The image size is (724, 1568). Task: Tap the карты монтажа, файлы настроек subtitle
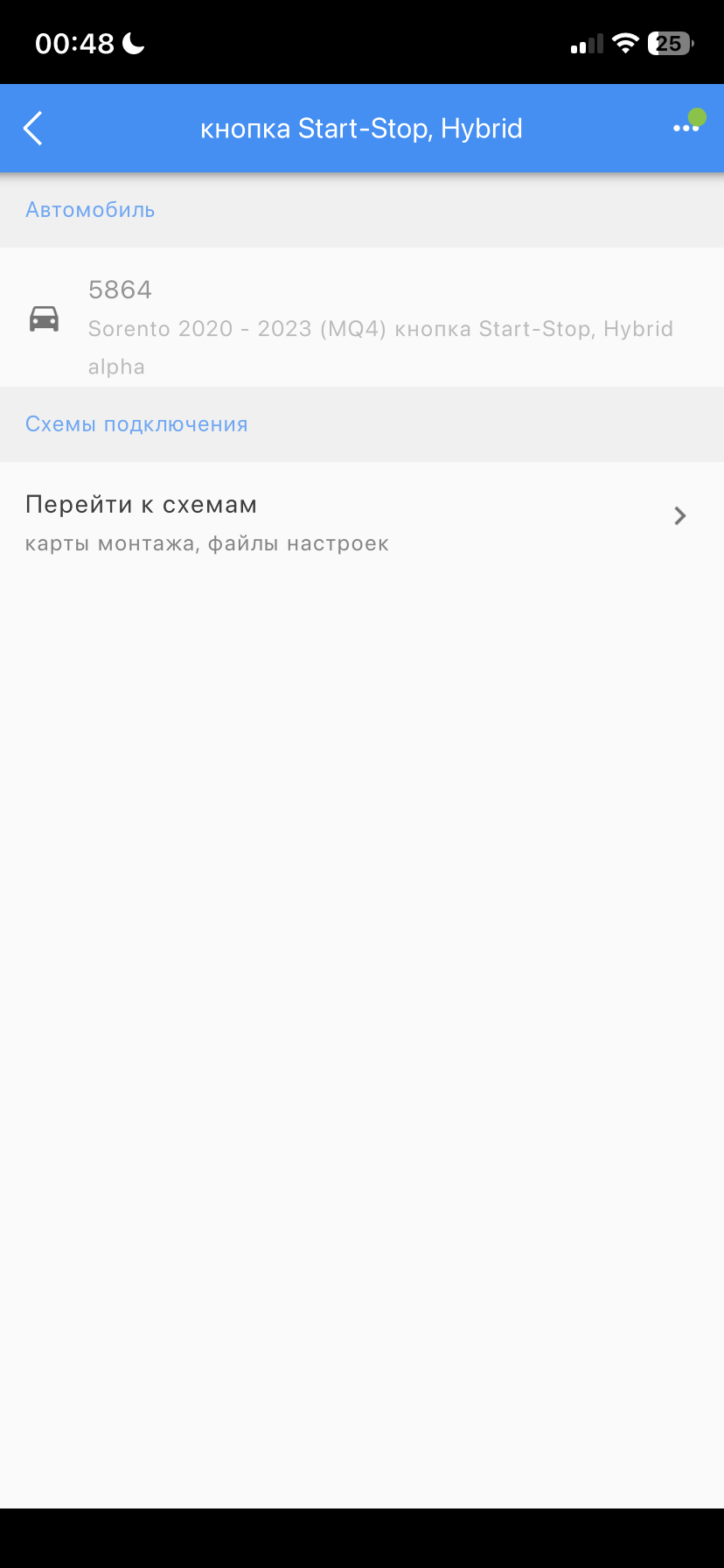coord(206,542)
